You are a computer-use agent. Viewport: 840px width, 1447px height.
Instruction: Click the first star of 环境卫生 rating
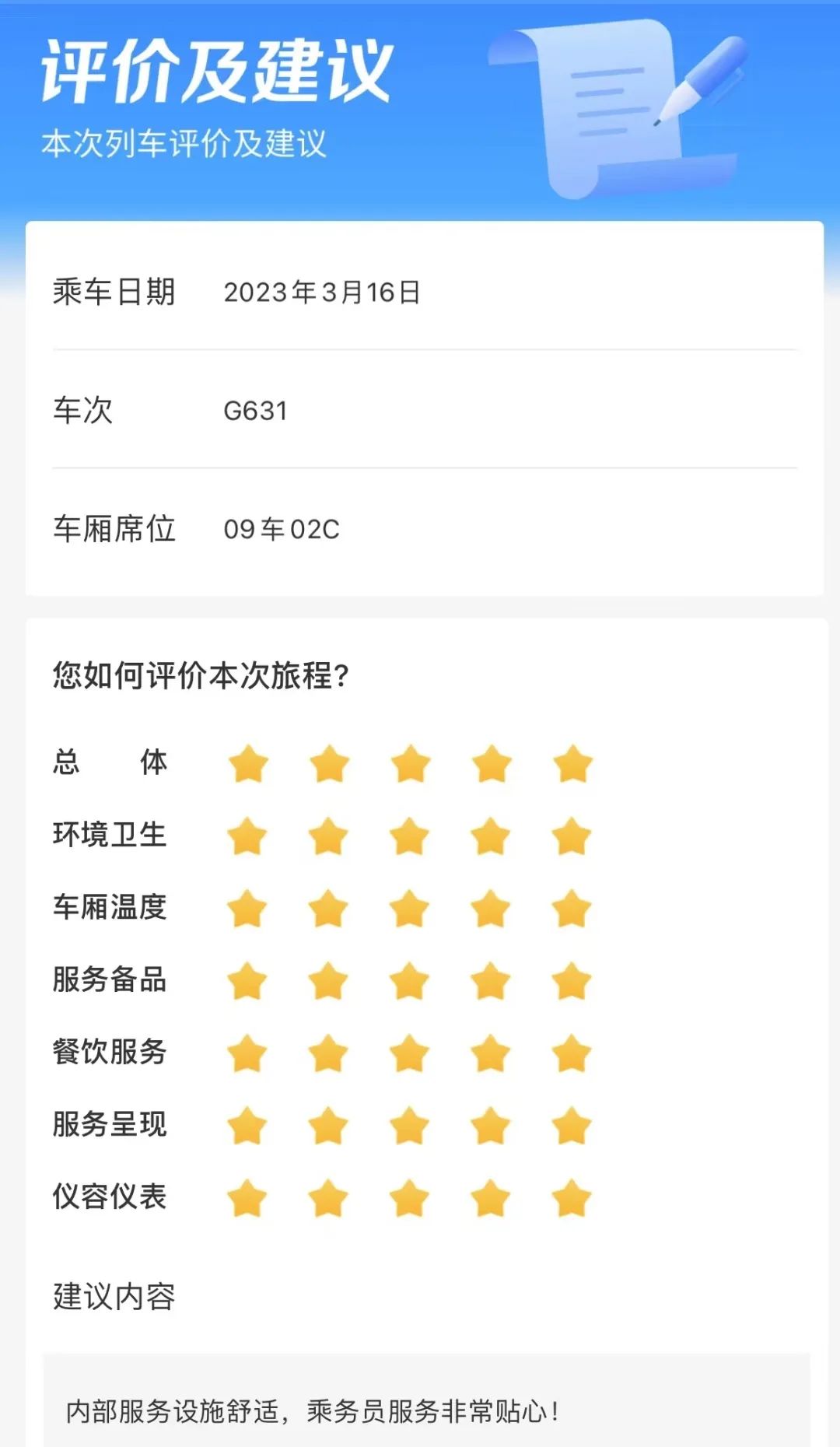[x=247, y=837]
